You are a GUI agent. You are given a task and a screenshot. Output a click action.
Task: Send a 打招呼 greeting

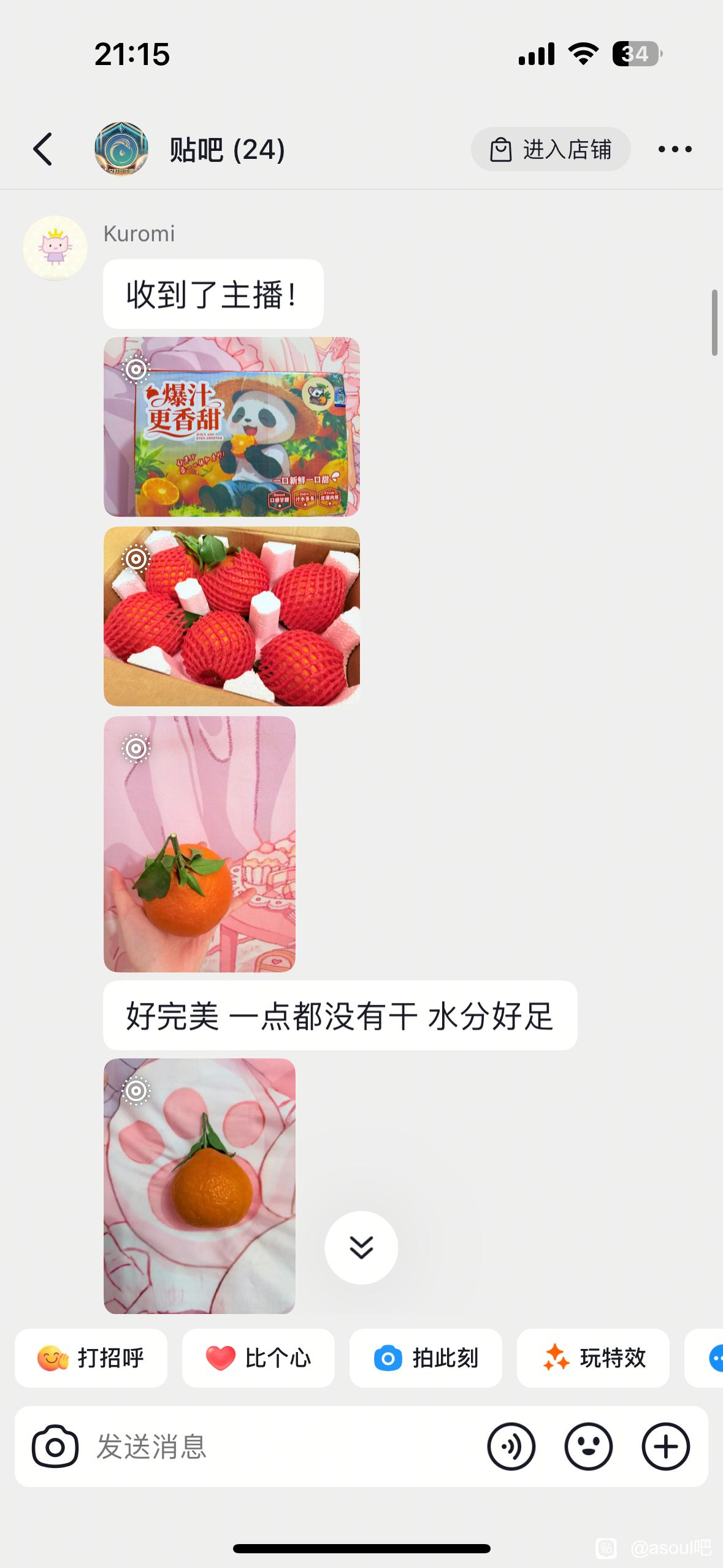91,1358
